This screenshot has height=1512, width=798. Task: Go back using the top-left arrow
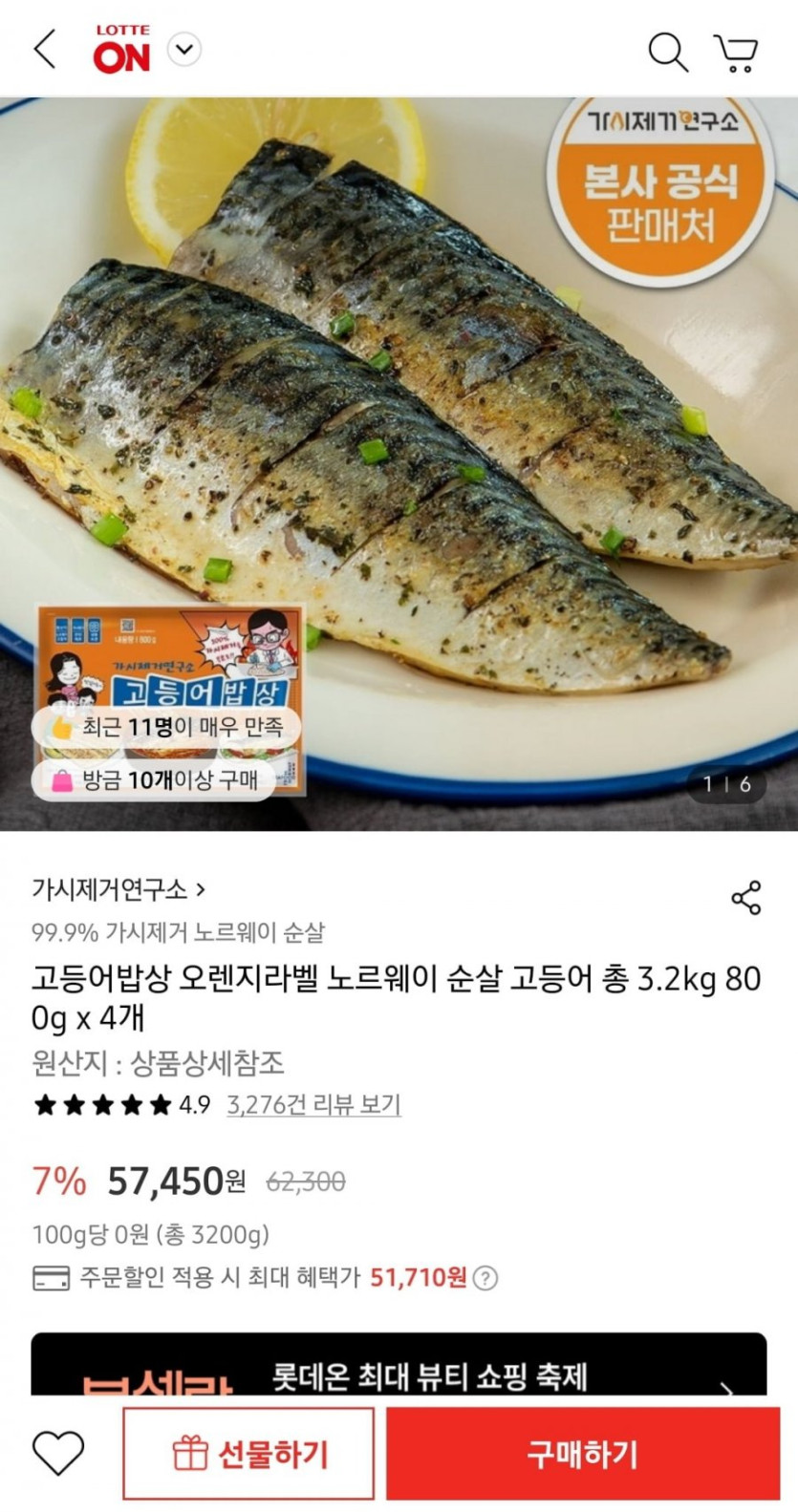tap(45, 49)
